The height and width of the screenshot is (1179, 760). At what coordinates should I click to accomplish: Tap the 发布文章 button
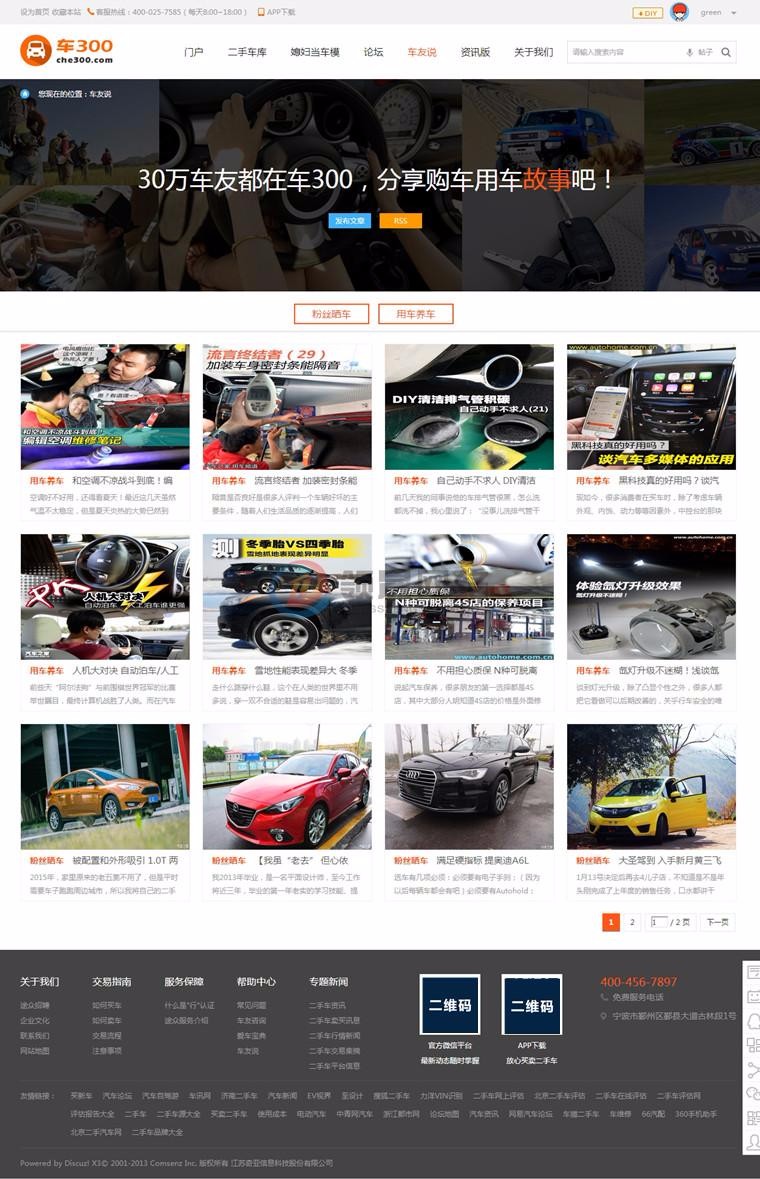click(350, 221)
